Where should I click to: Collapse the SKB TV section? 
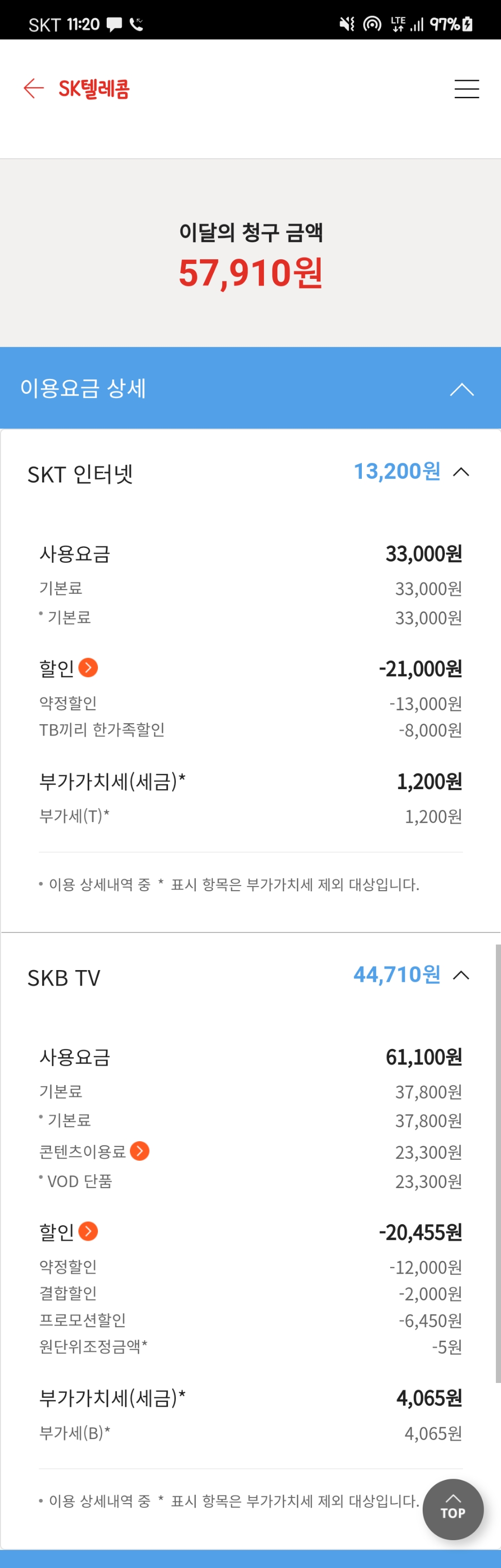[461, 975]
